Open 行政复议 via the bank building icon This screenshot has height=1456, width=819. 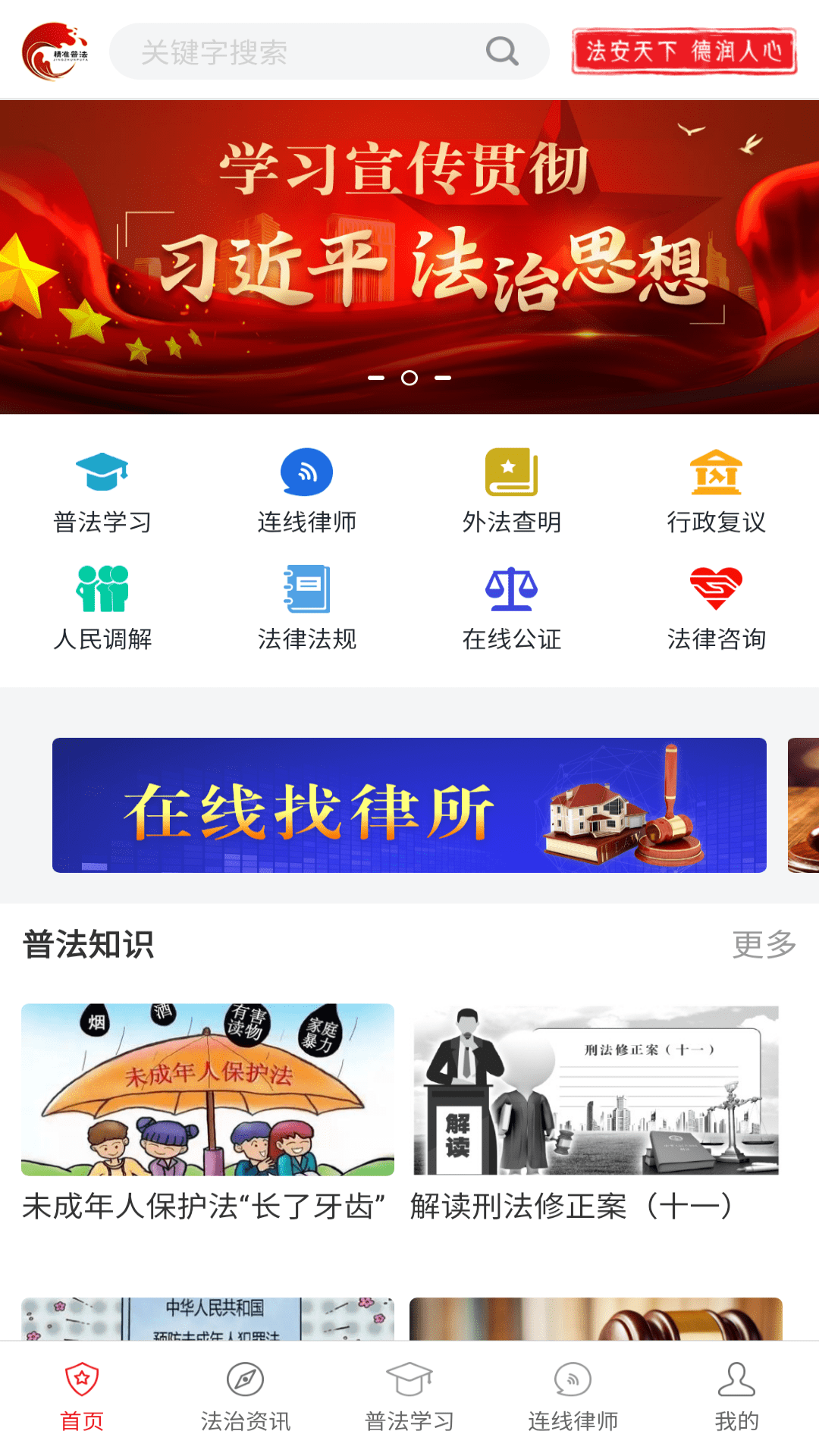pyautogui.click(x=716, y=471)
